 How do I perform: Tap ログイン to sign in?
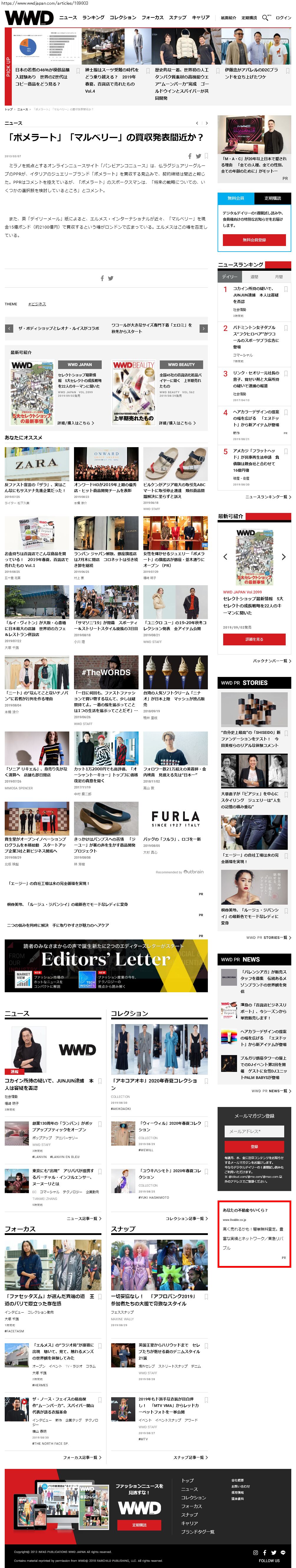pyautogui.click(x=283, y=18)
